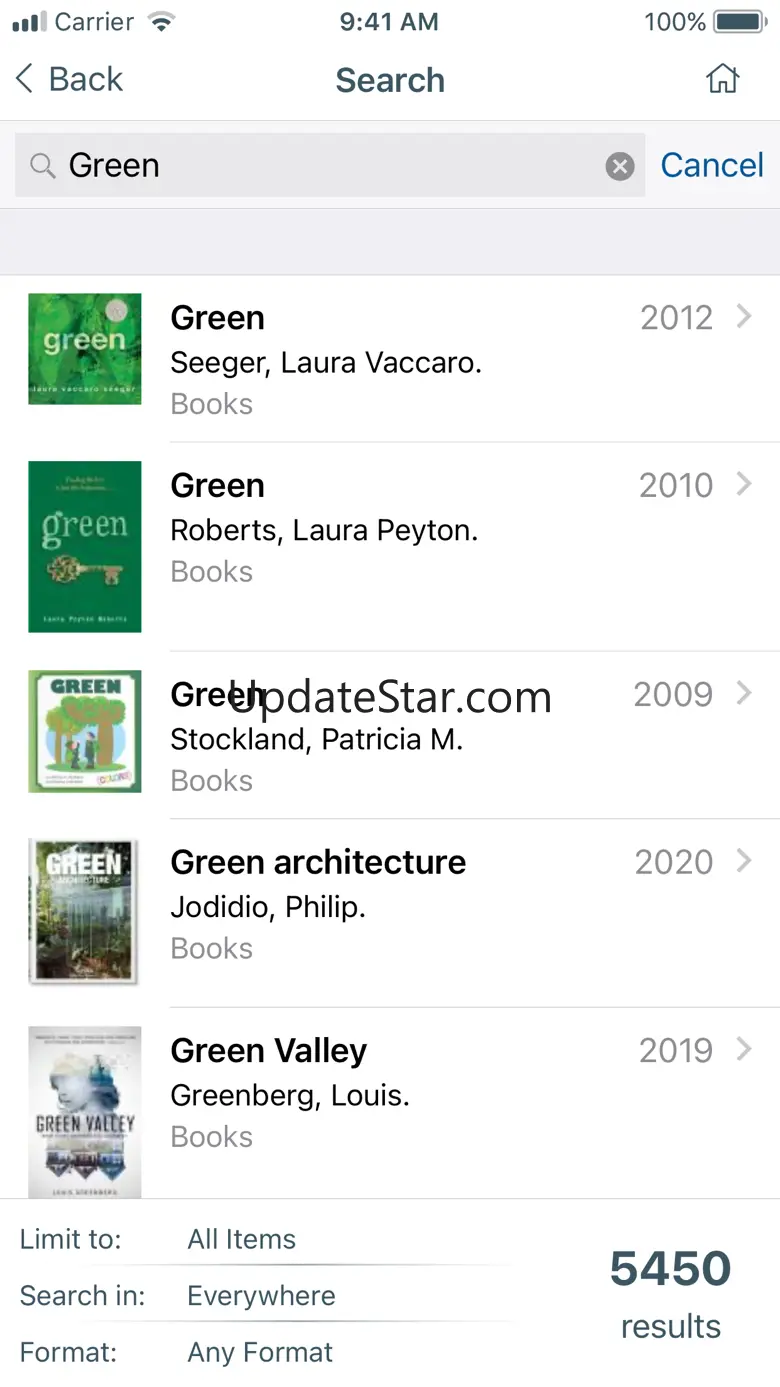Open the home icon
The image size is (780, 1387).
(x=722, y=79)
